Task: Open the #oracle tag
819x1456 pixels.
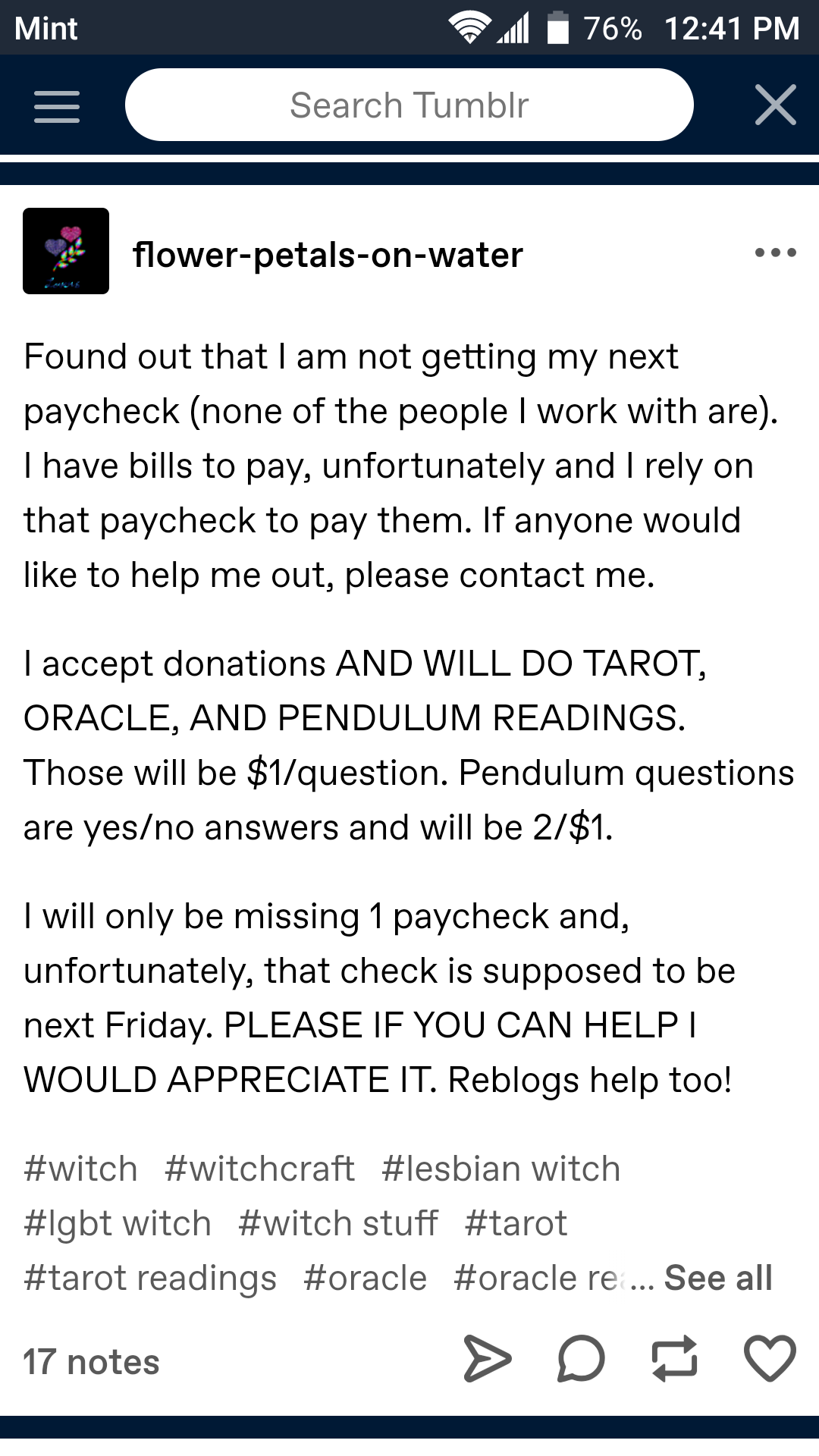Action: pos(365,1278)
